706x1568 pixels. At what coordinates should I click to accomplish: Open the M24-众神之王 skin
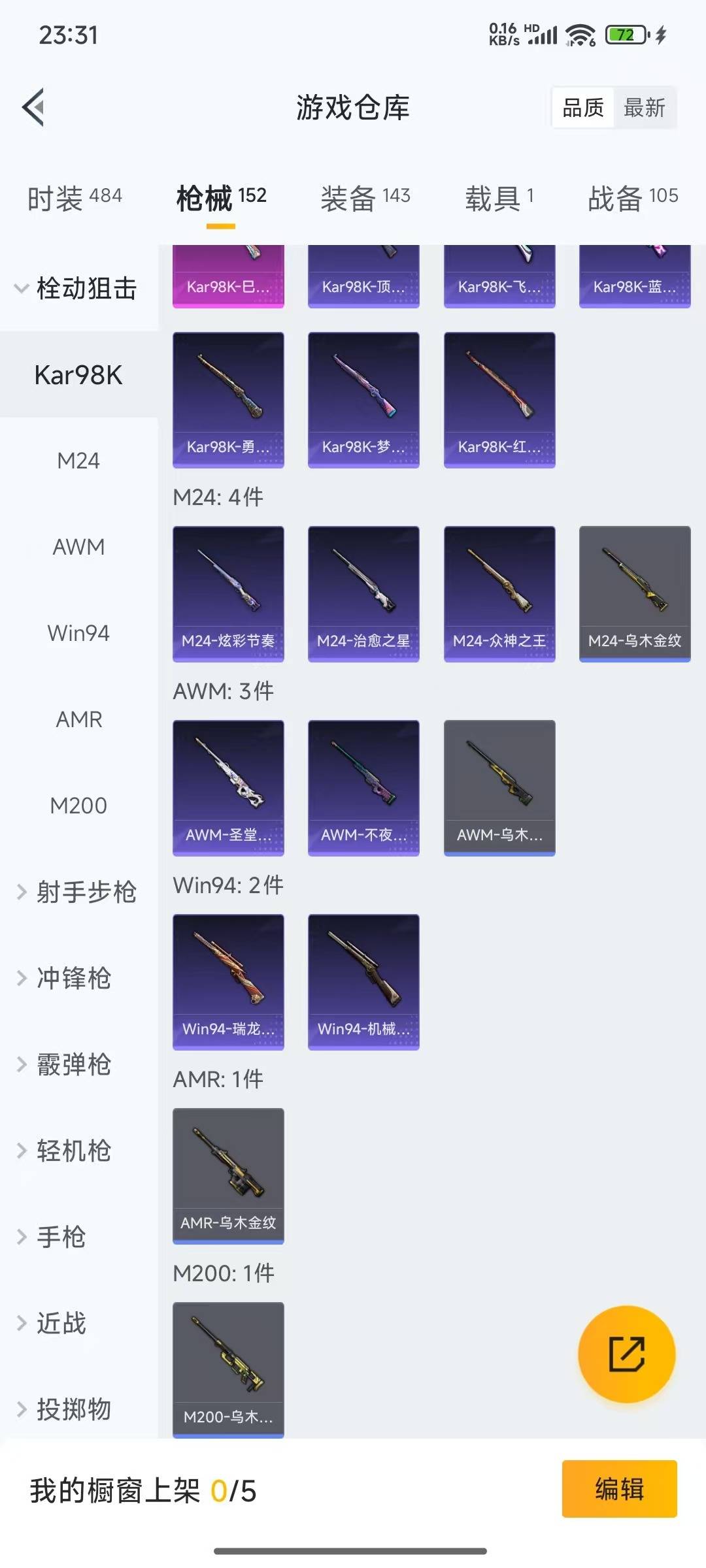499,593
